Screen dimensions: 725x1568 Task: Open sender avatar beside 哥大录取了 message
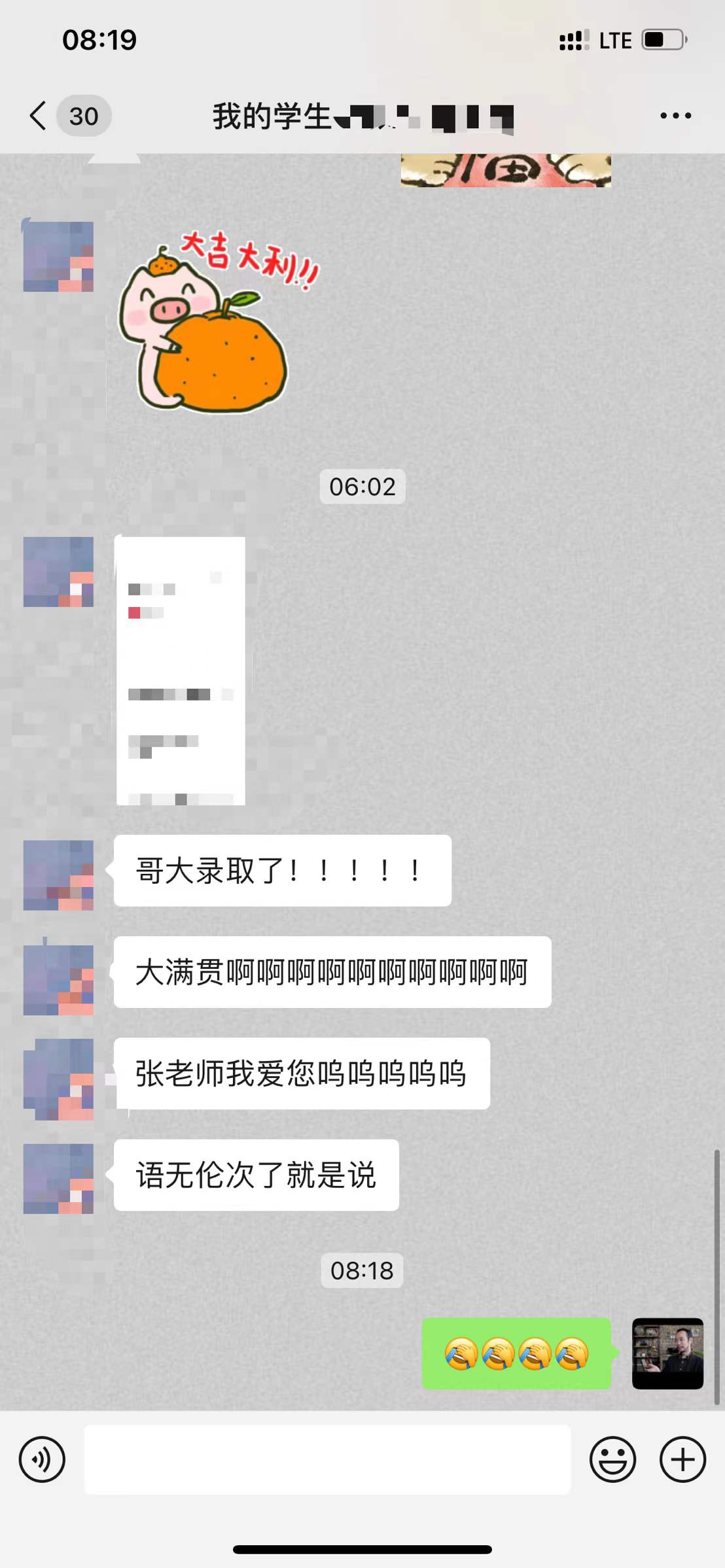pos(58,875)
